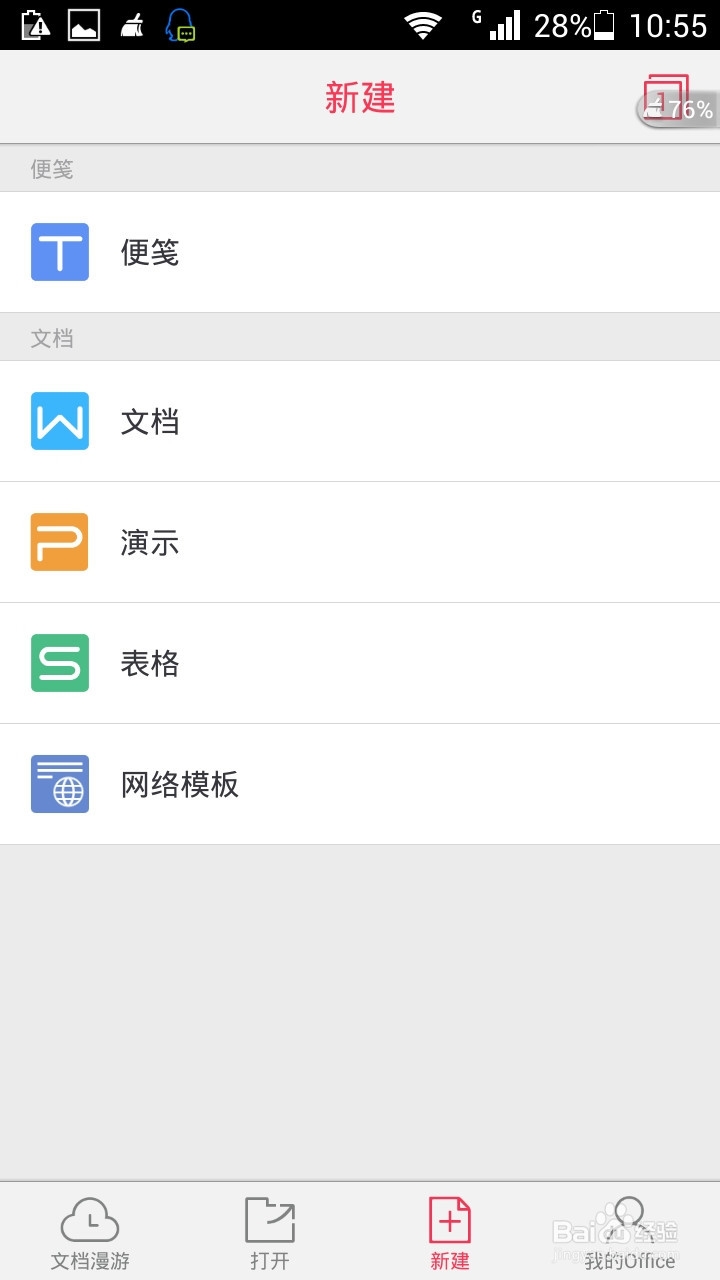Select the 便笺 note icon
This screenshot has width=720, height=1280.
[x=59, y=251]
